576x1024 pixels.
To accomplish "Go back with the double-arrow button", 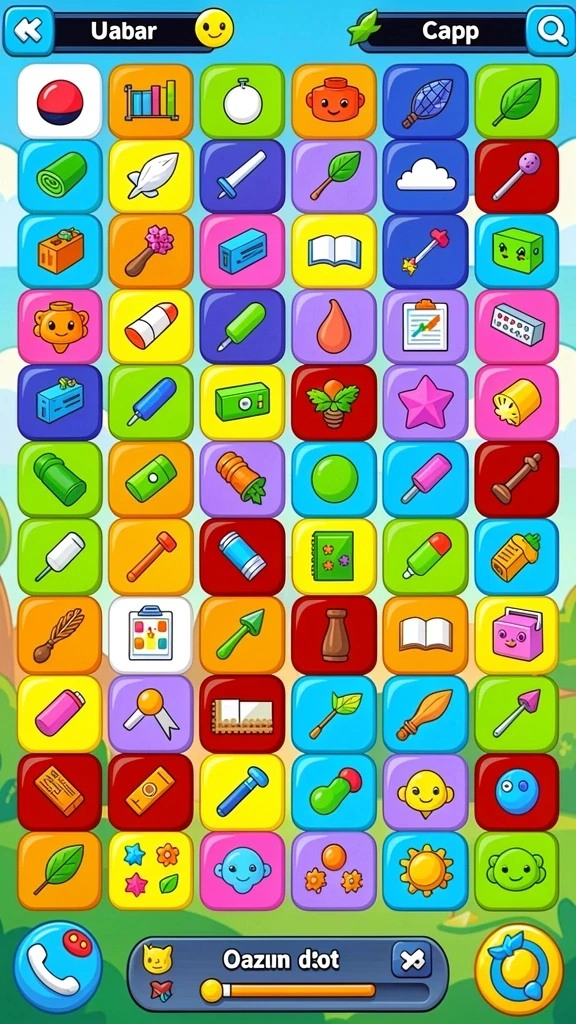I will pyautogui.click(x=29, y=31).
